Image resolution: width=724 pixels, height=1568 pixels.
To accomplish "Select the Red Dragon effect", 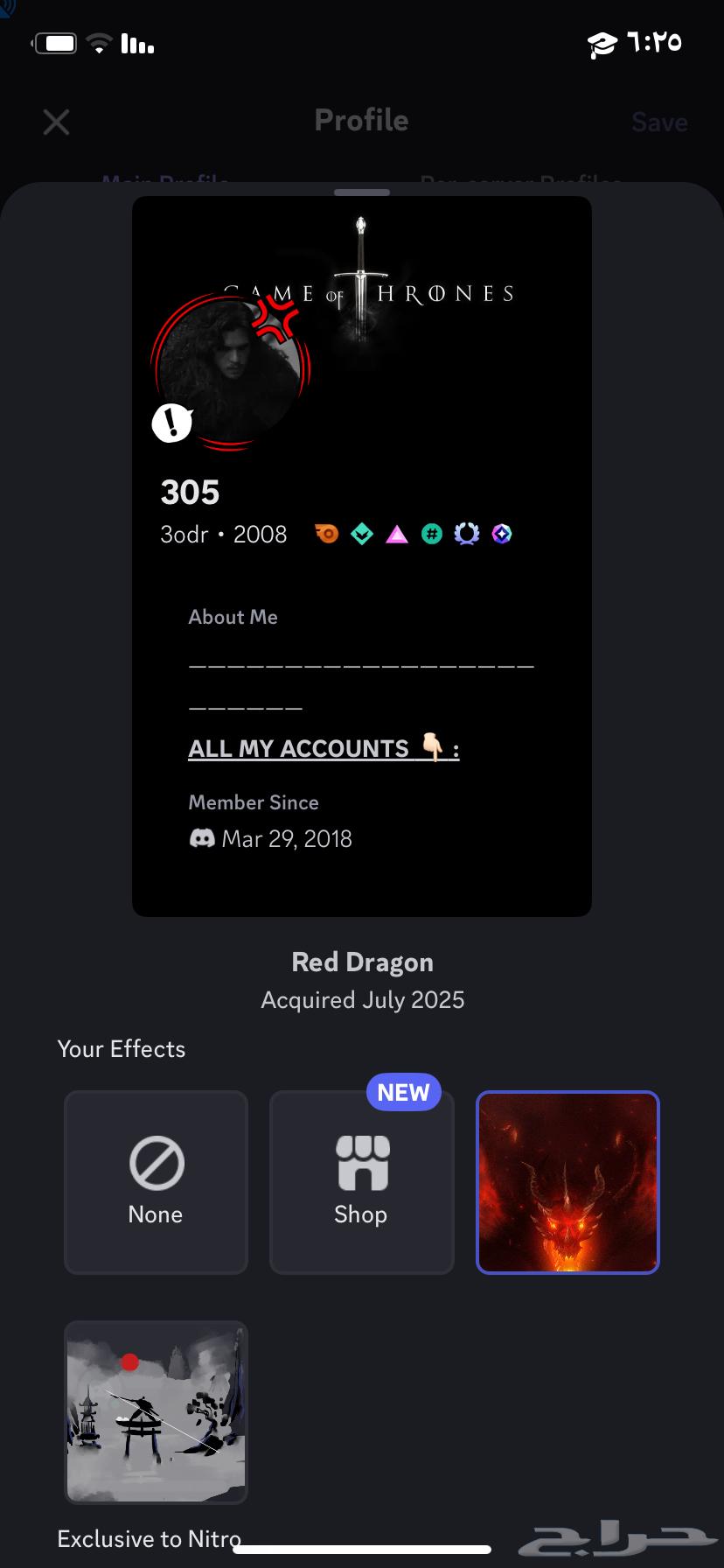I will point(567,1182).
